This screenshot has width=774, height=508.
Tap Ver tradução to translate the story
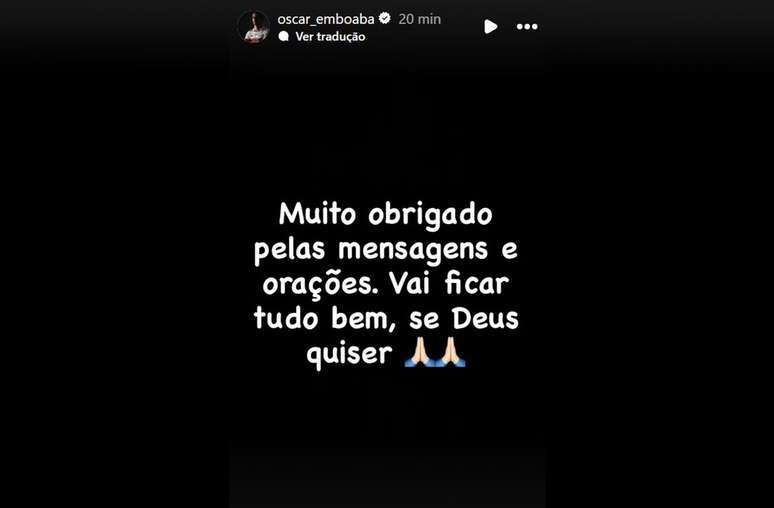click(329, 37)
